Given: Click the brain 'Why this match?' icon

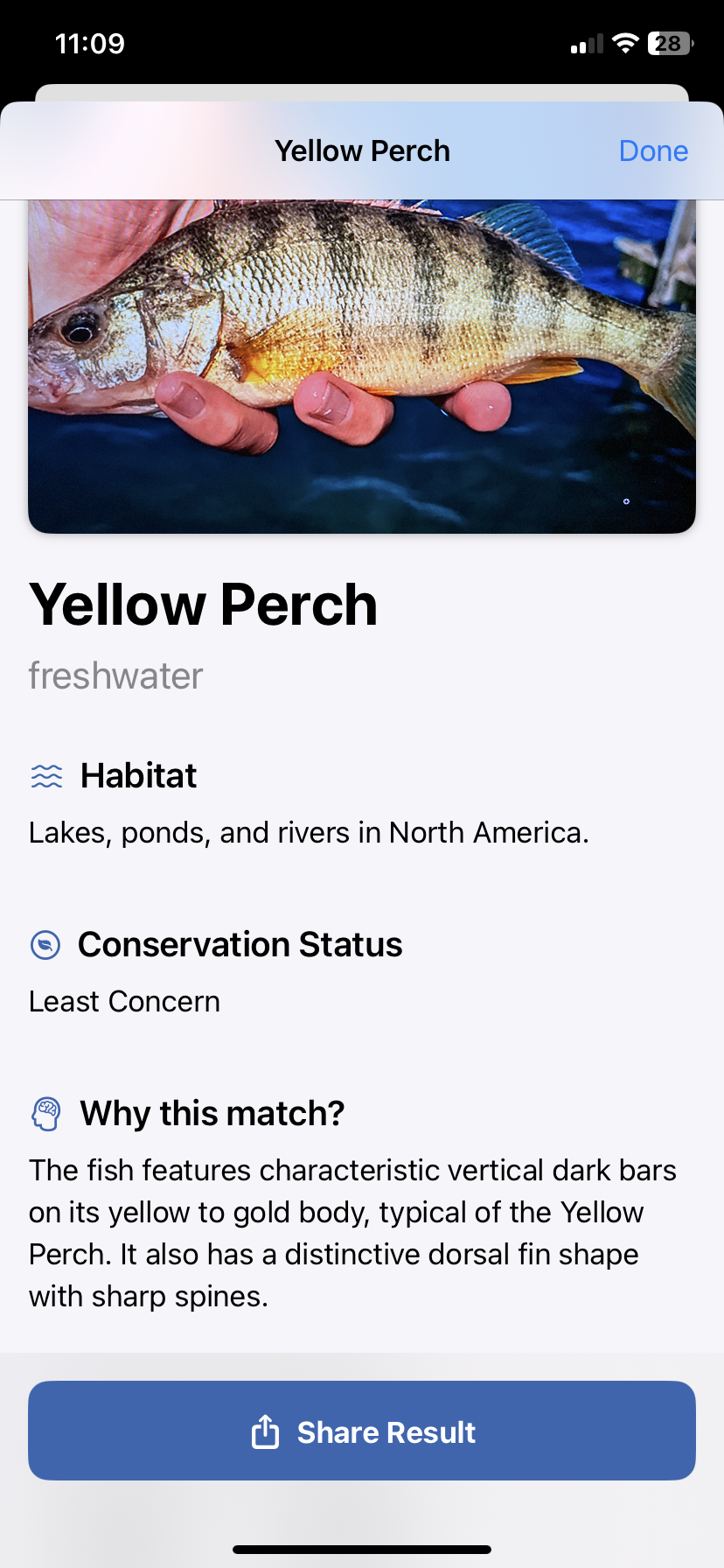Looking at the screenshot, I should [45, 1113].
